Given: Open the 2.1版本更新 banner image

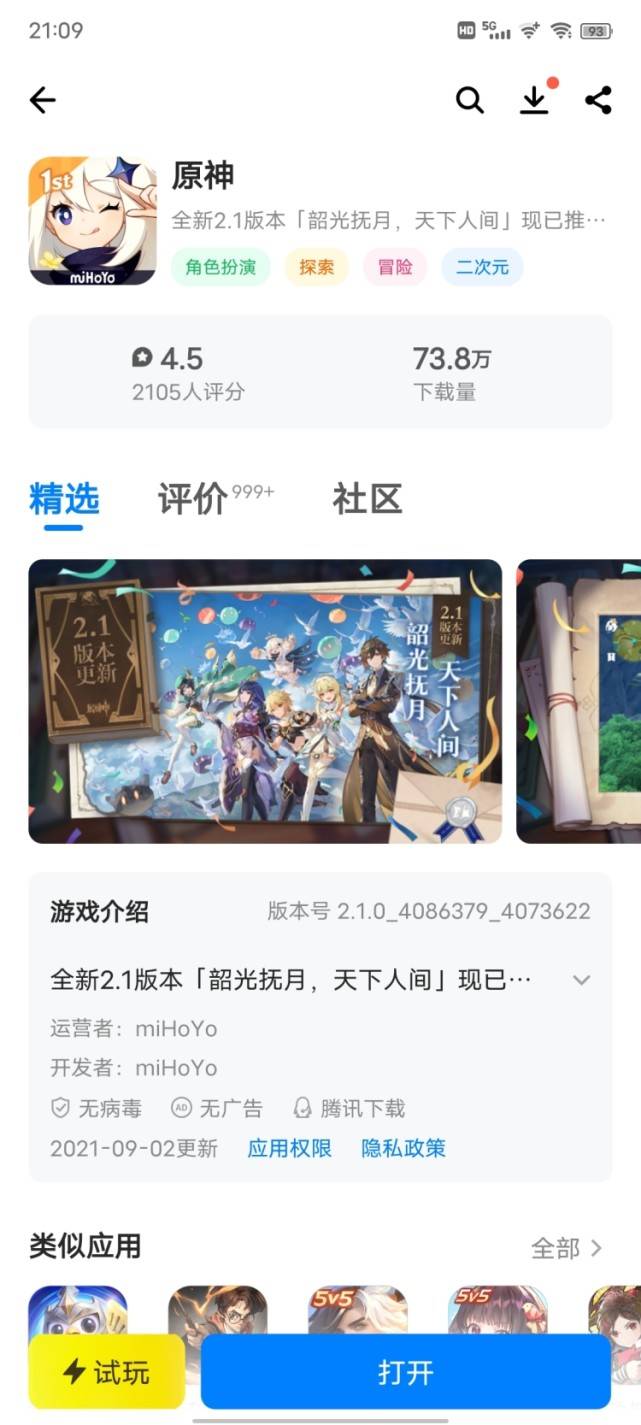Looking at the screenshot, I should pyautogui.click(x=265, y=700).
